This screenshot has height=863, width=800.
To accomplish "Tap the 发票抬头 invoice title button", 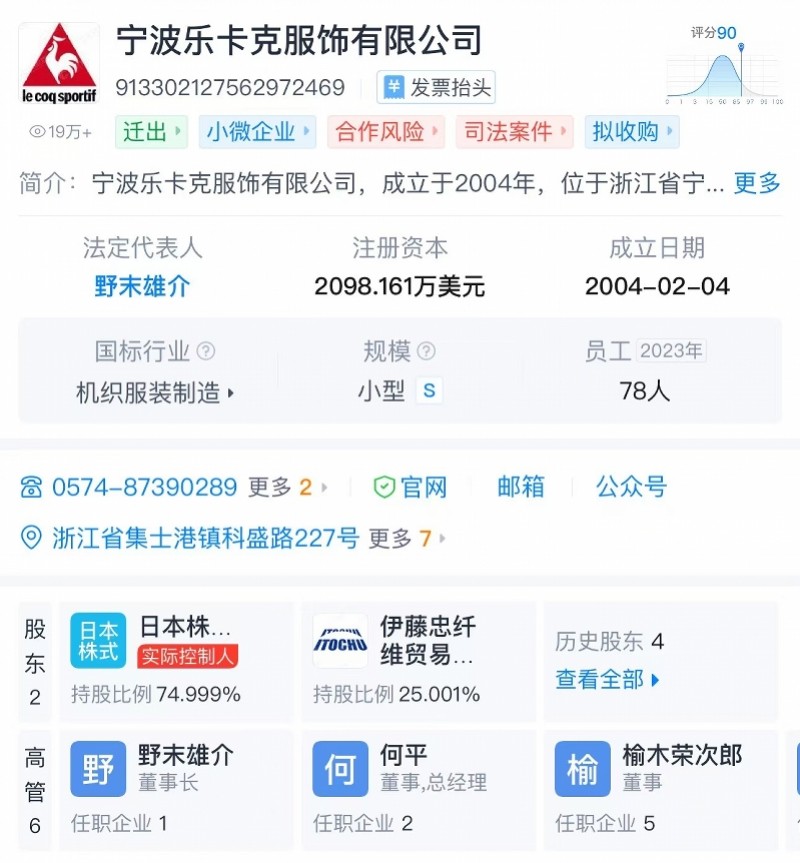I will coord(436,87).
